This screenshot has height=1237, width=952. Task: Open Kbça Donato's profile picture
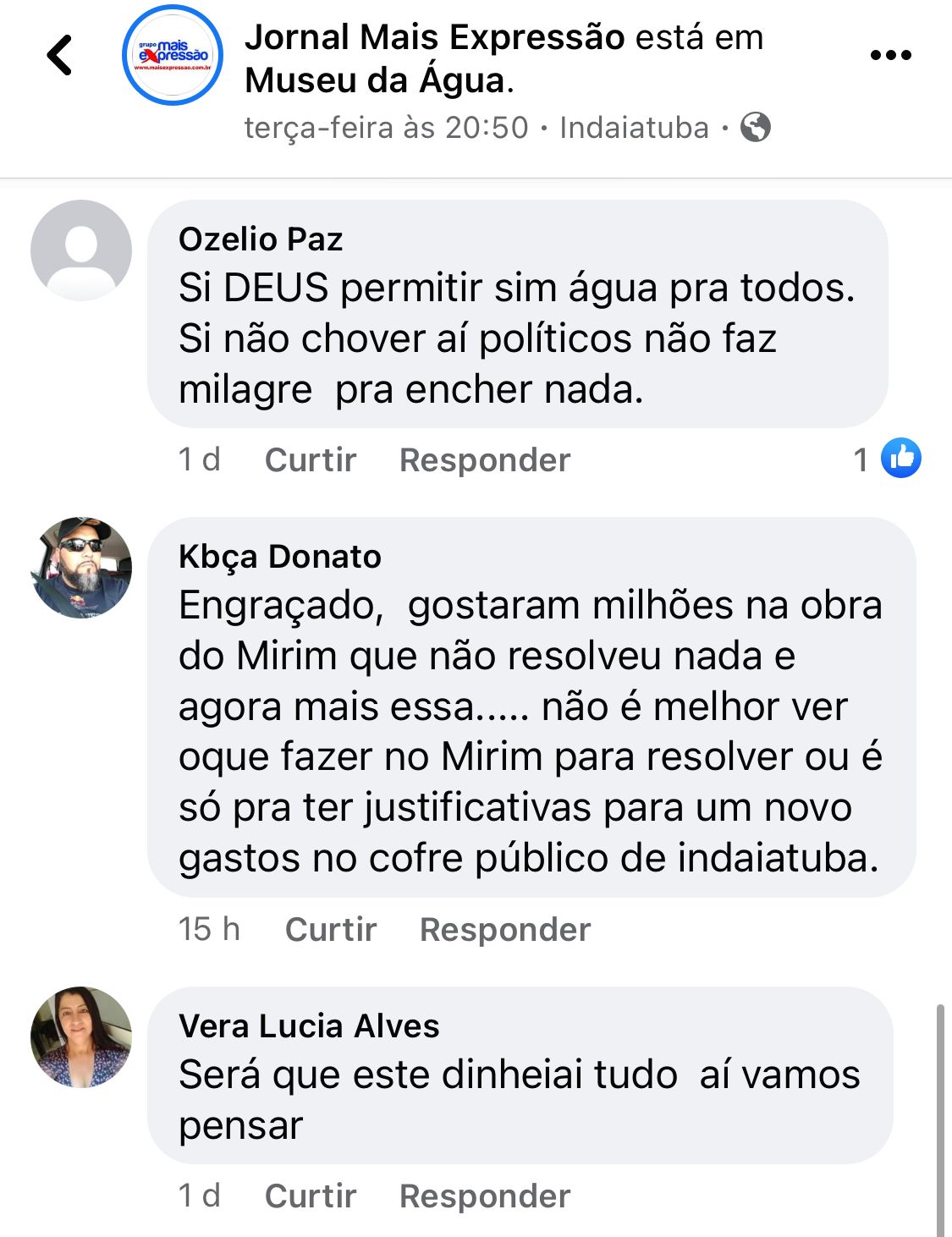(x=81, y=568)
